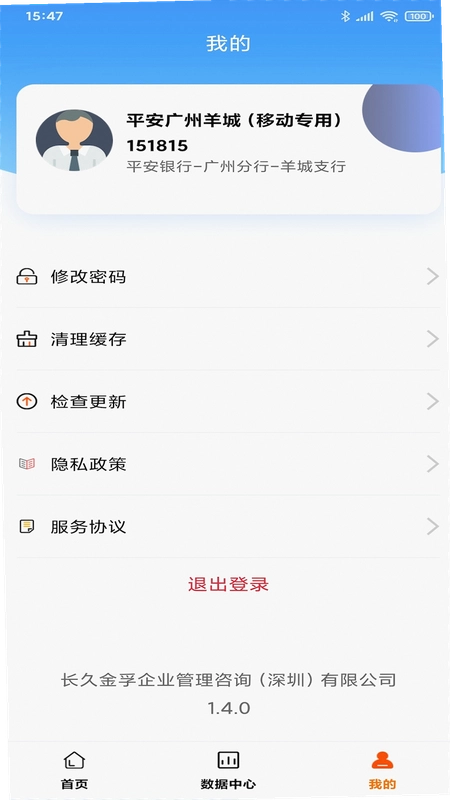This screenshot has width=450, height=800.
Task: Switch to the 首页 tab
Action: coord(74,770)
